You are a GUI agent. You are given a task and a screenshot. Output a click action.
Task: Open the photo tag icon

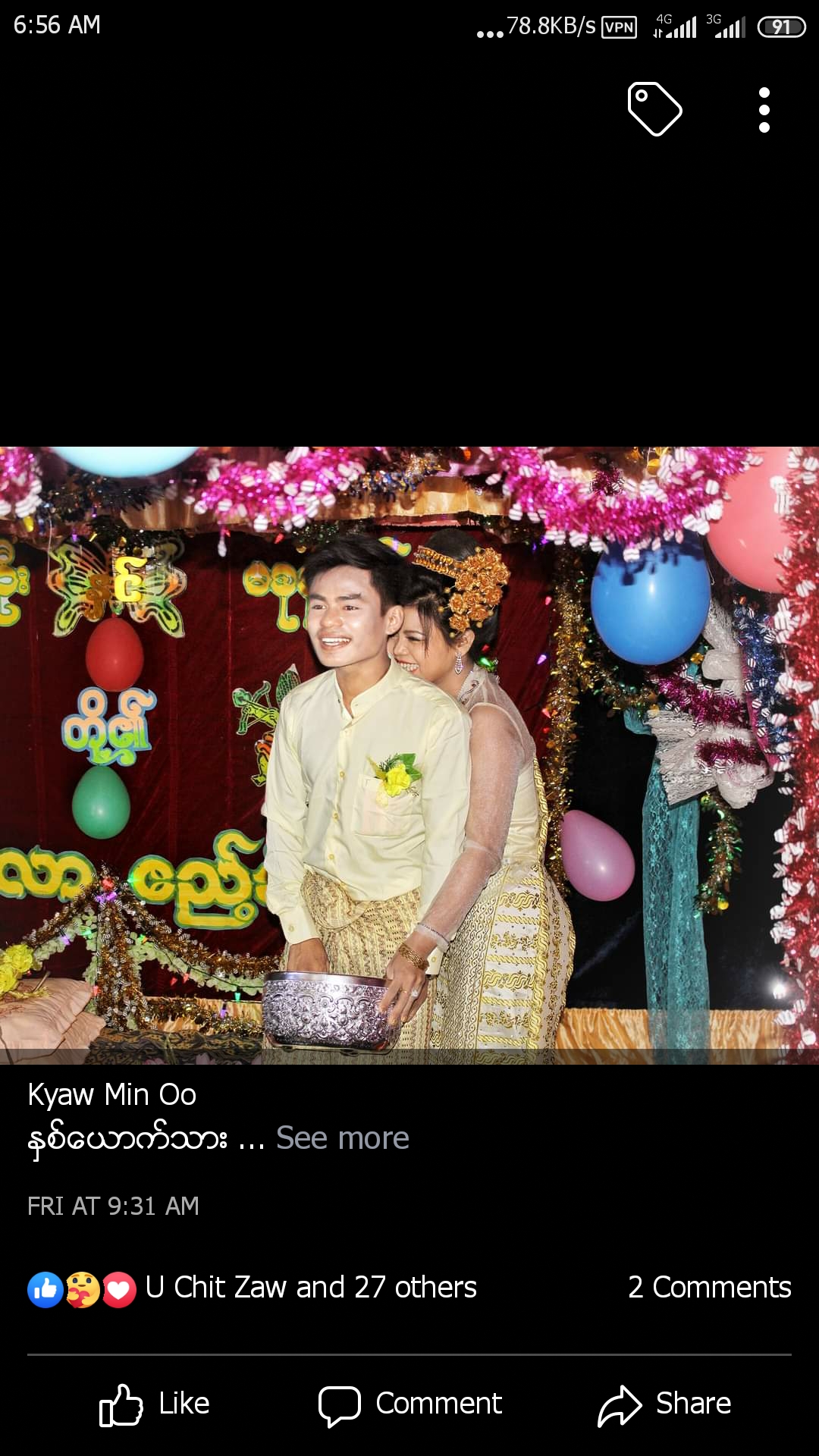[654, 109]
